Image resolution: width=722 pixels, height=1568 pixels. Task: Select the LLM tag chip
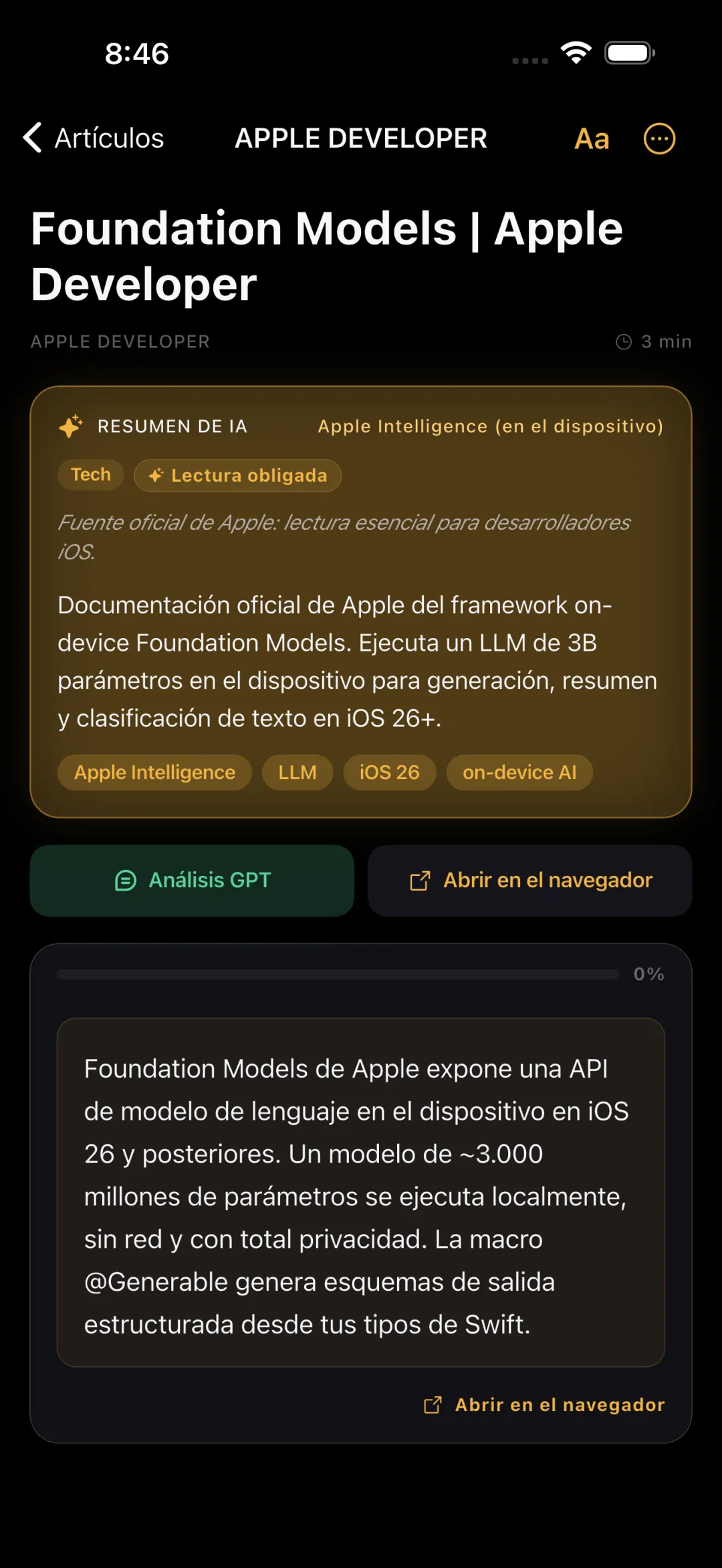(x=297, y=772)
